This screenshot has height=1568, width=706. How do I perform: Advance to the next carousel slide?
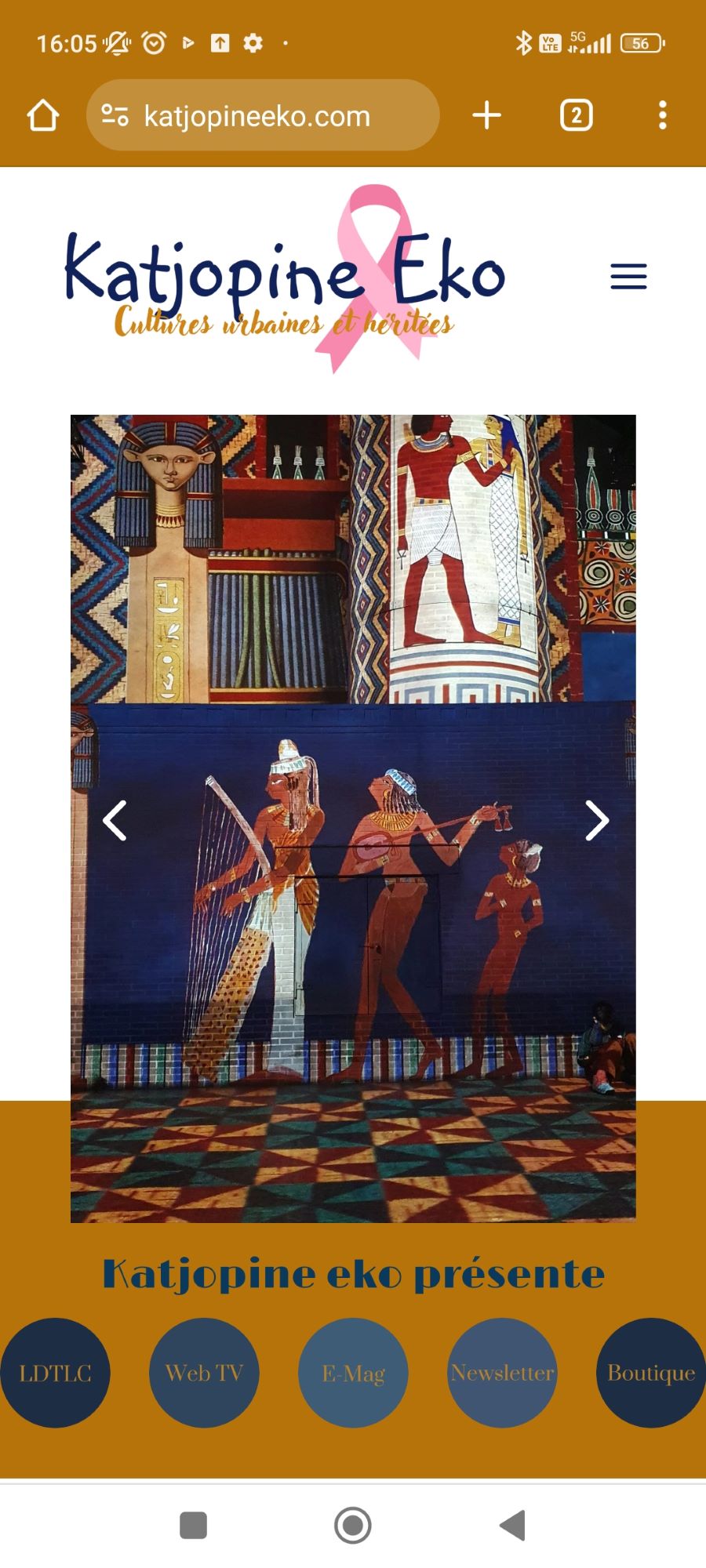click(x=597, y=821)
